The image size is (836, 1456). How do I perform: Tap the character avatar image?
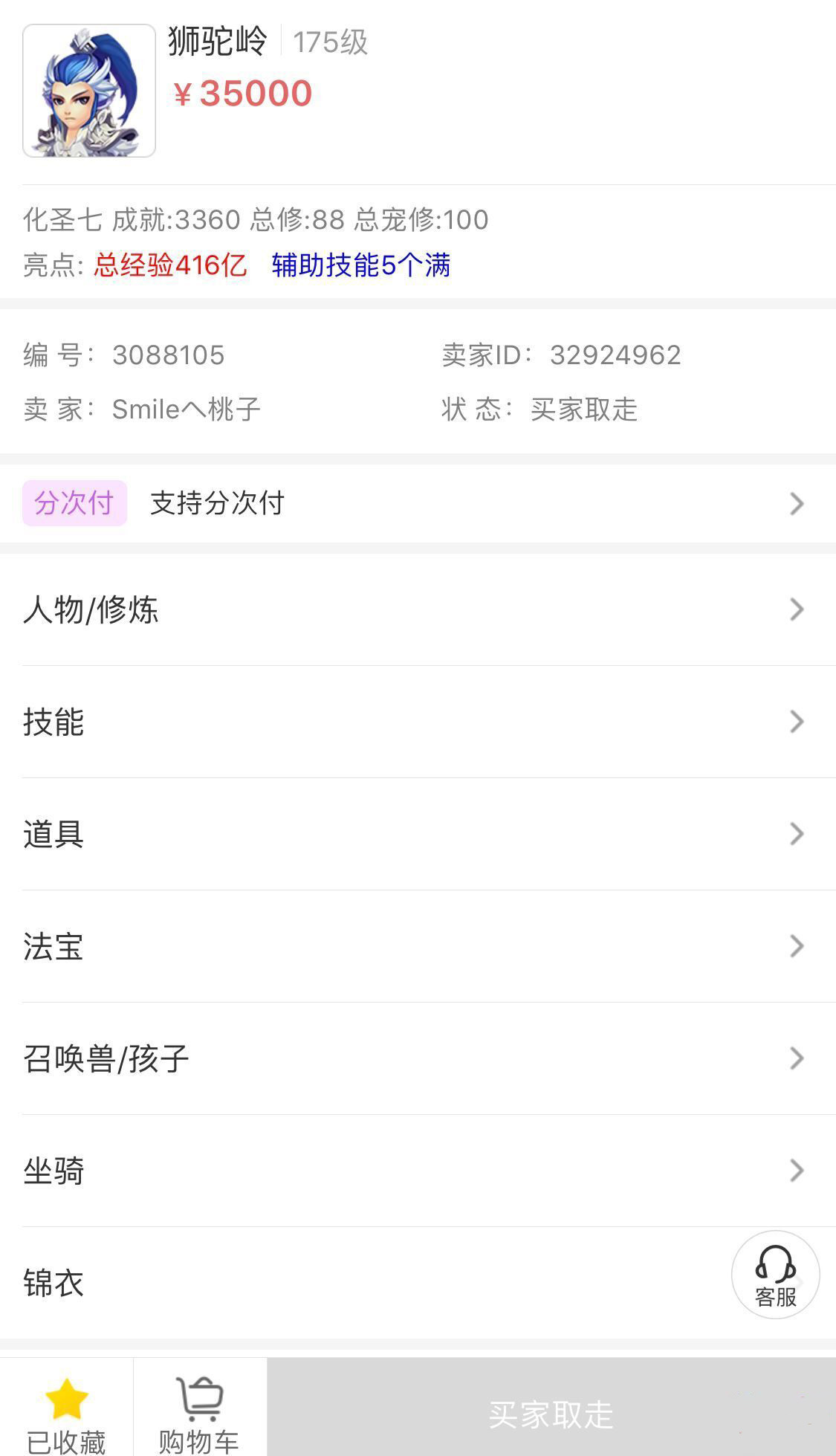click(x=89, y=91)
